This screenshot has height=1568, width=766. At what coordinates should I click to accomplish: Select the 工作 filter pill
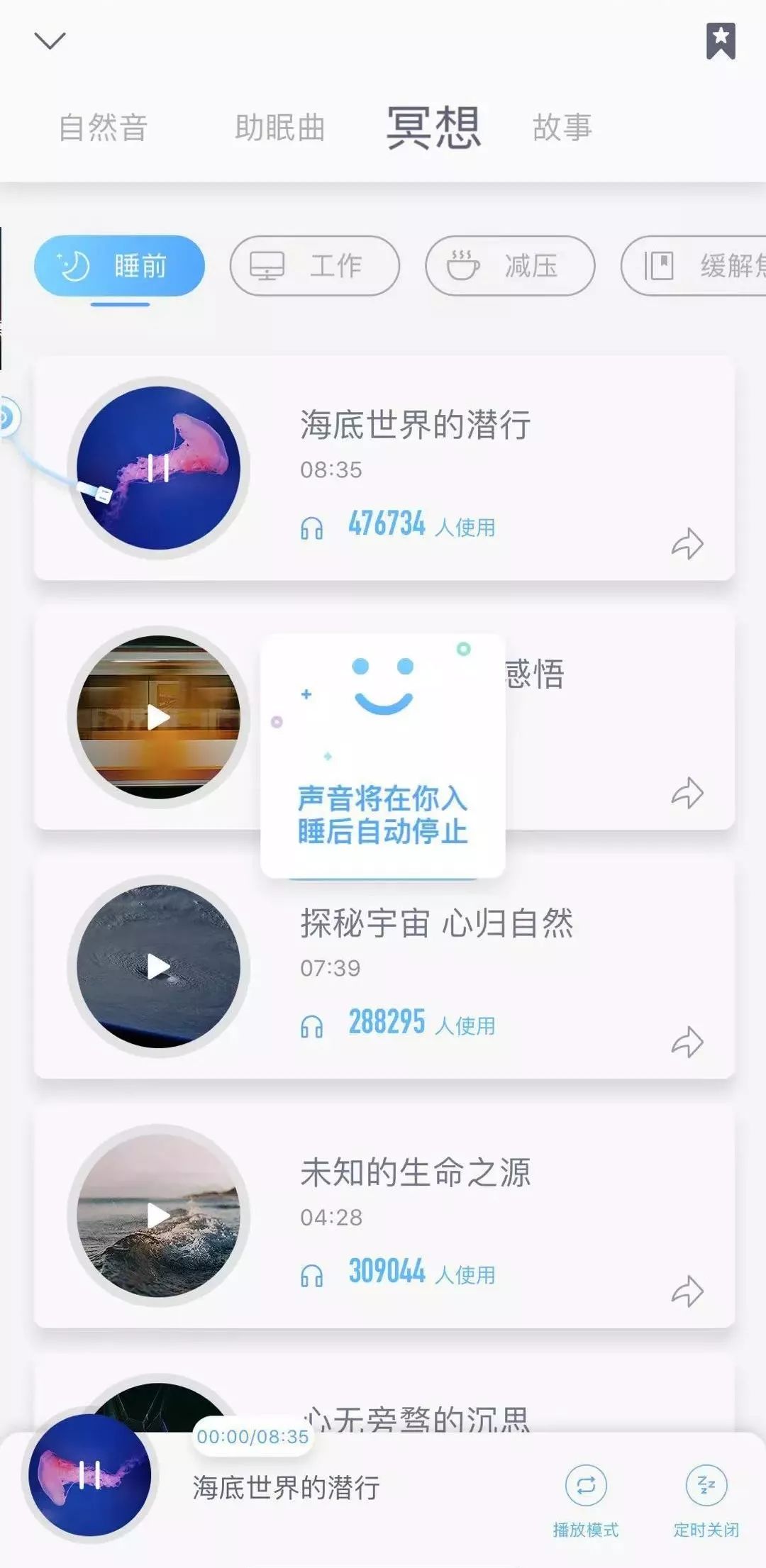tap(314, 265)
